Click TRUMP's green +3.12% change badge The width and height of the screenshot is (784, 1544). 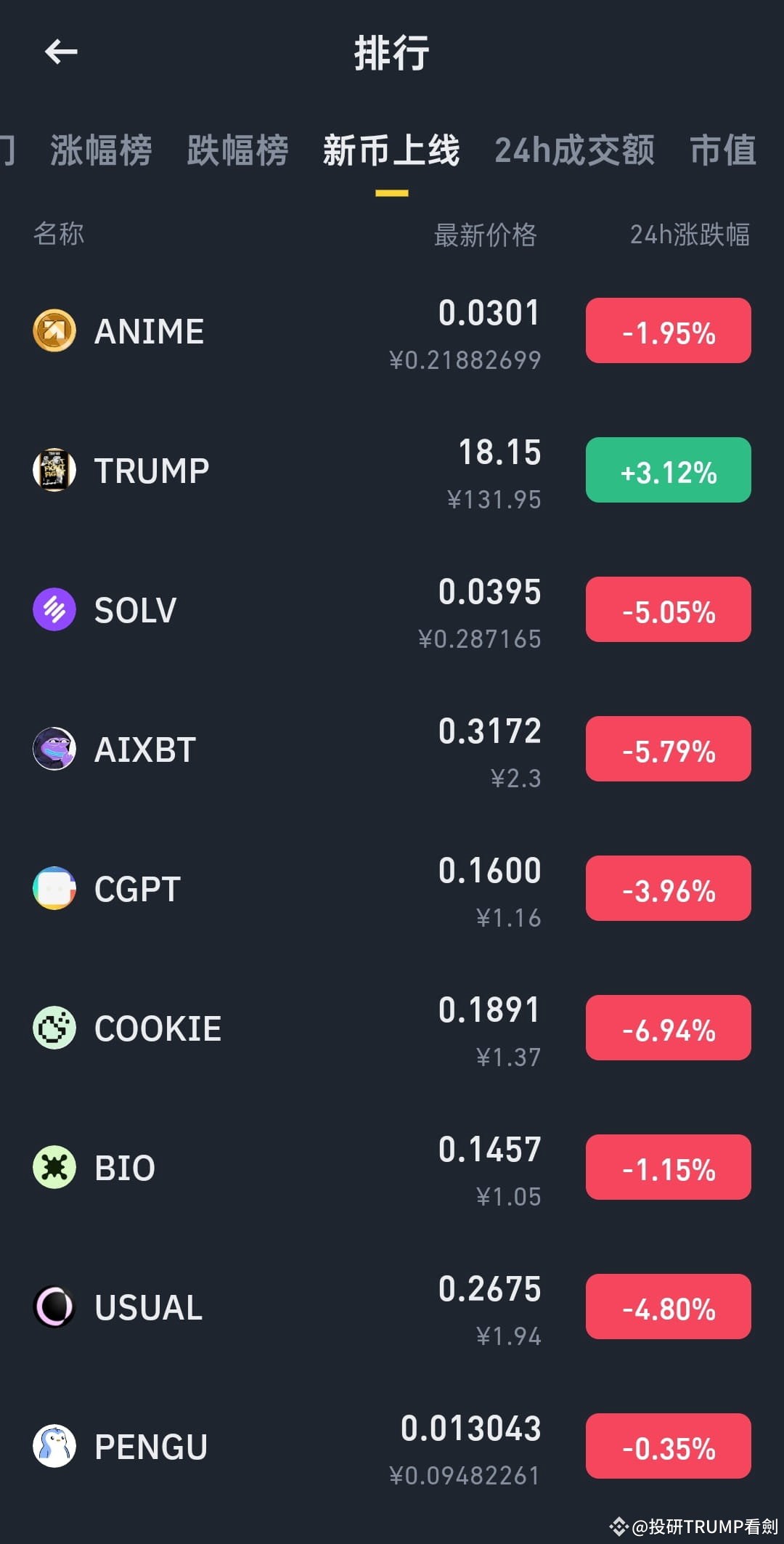click(667, 470)
